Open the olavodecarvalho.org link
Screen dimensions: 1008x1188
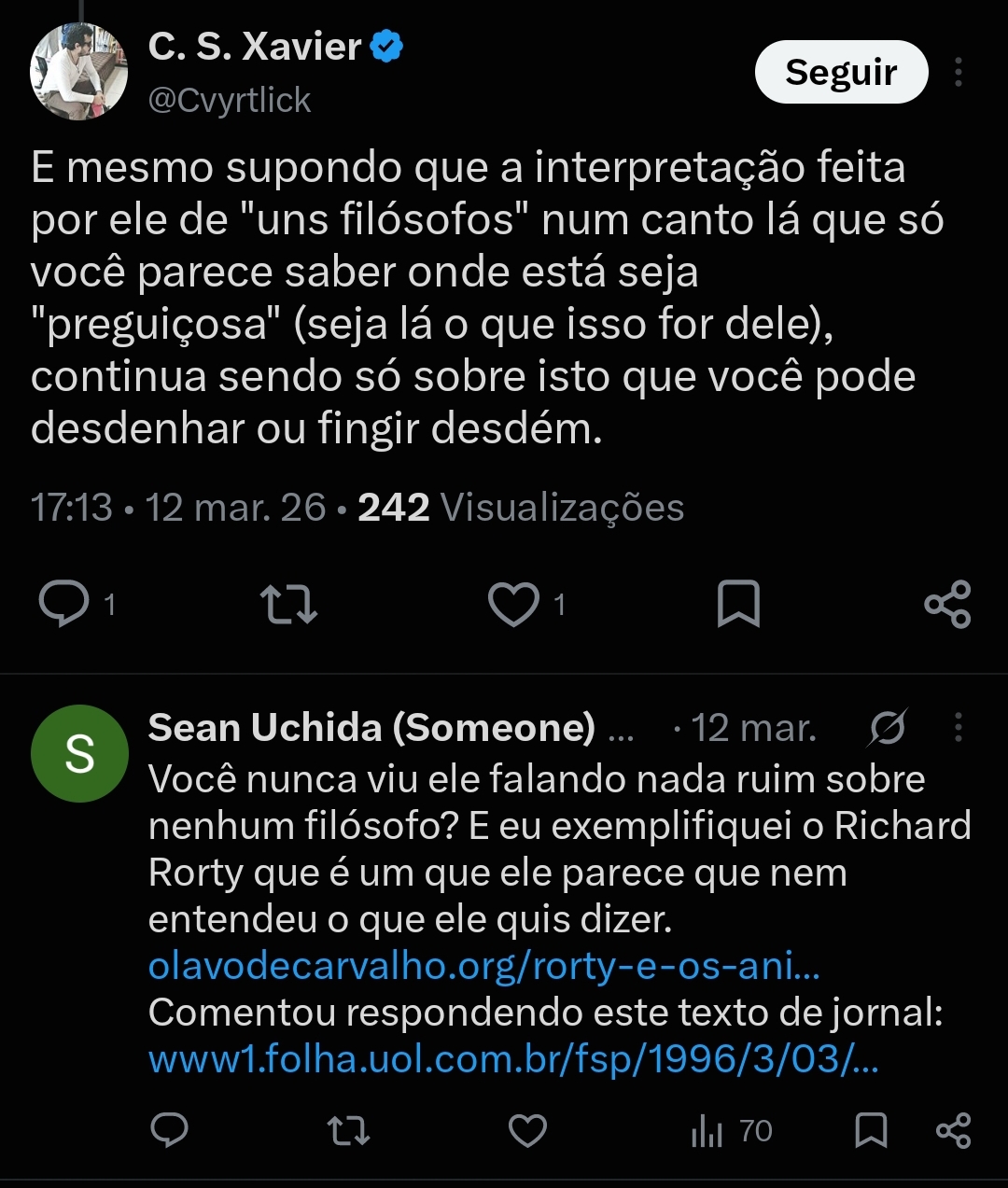[484, 966]
